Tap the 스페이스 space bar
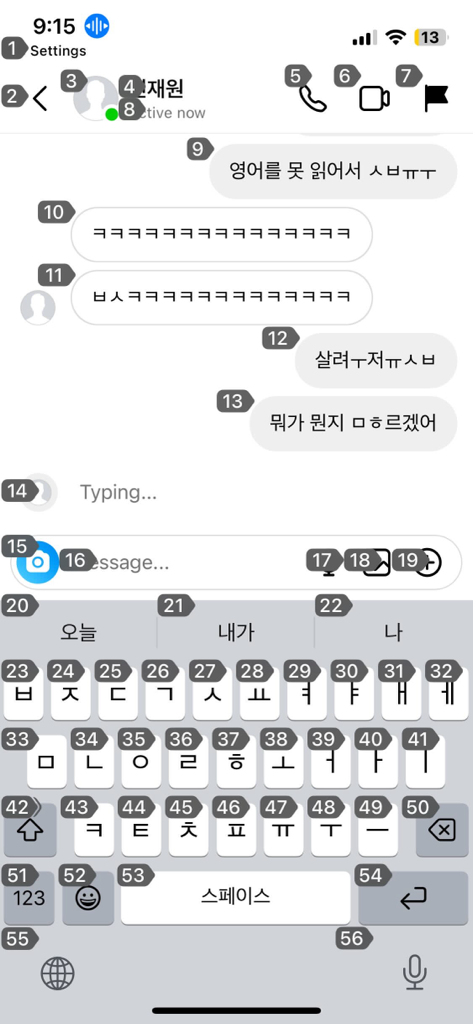Screen dimensions: 473x1024 click(235, 898)
